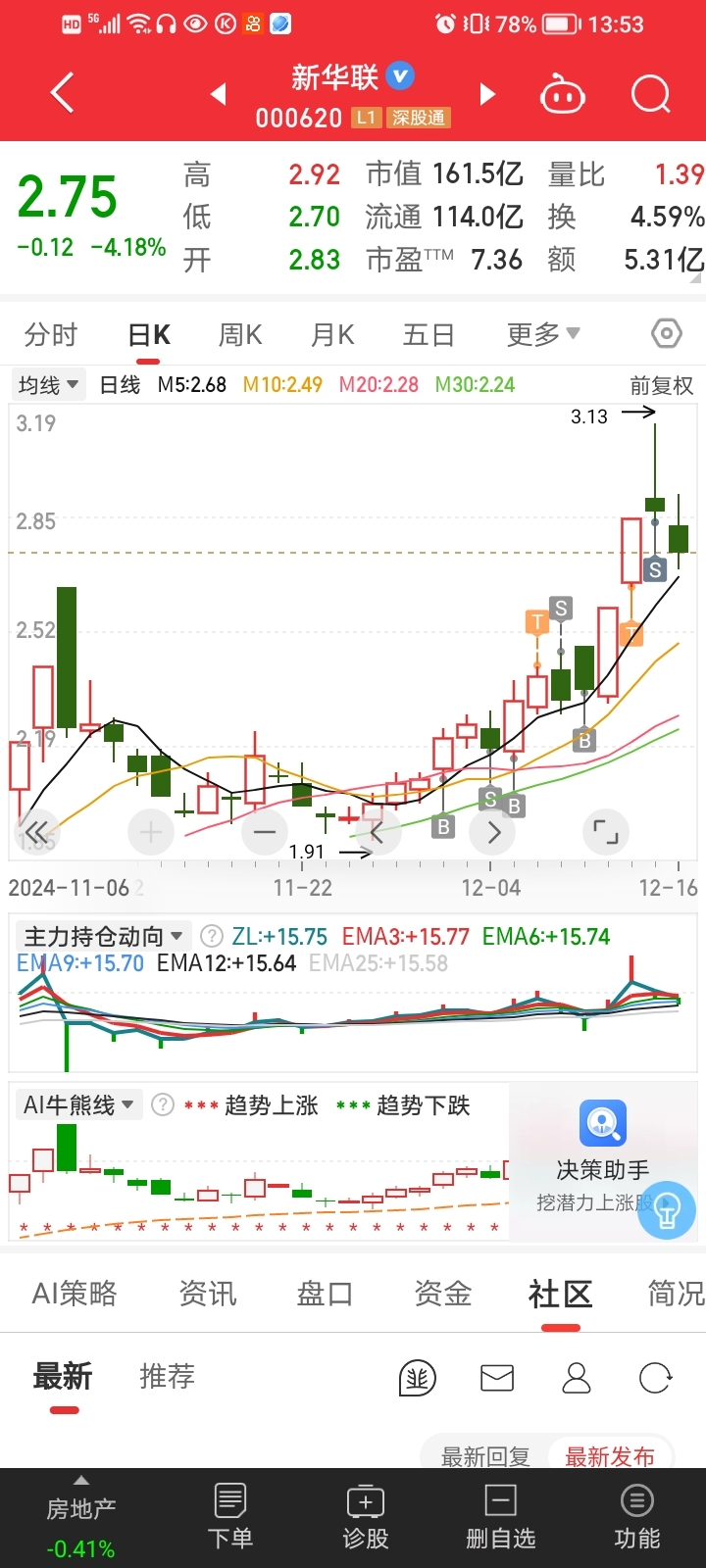Select the 周K chart tab

click(x=240, y=335)
